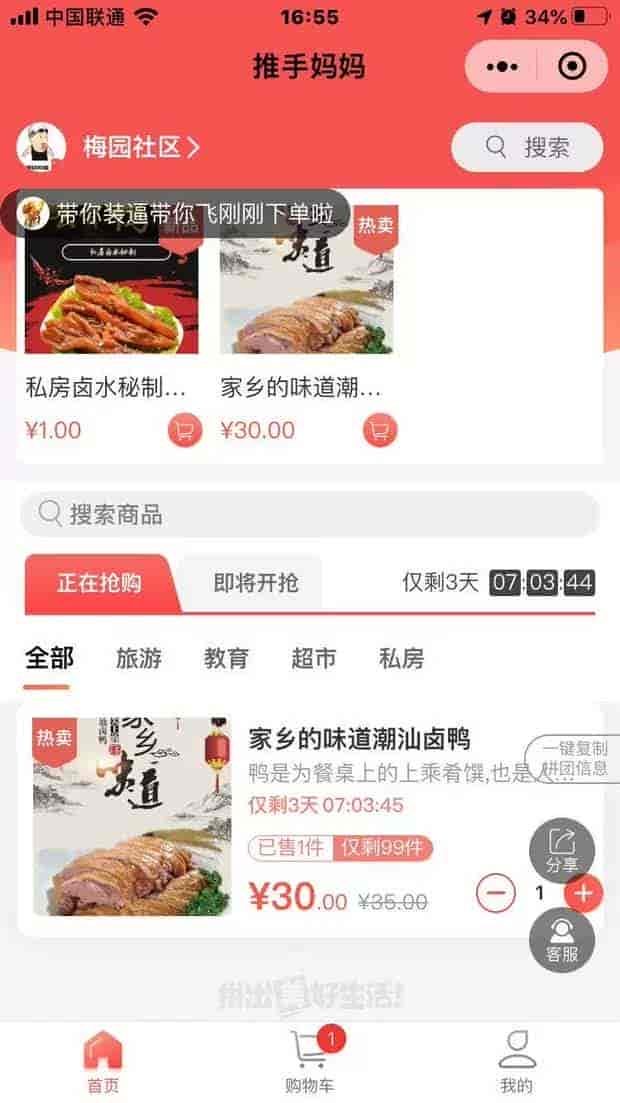Open the 私房卤水秘制 product tile
620x1103 pixels.
(x=111, y=300)
